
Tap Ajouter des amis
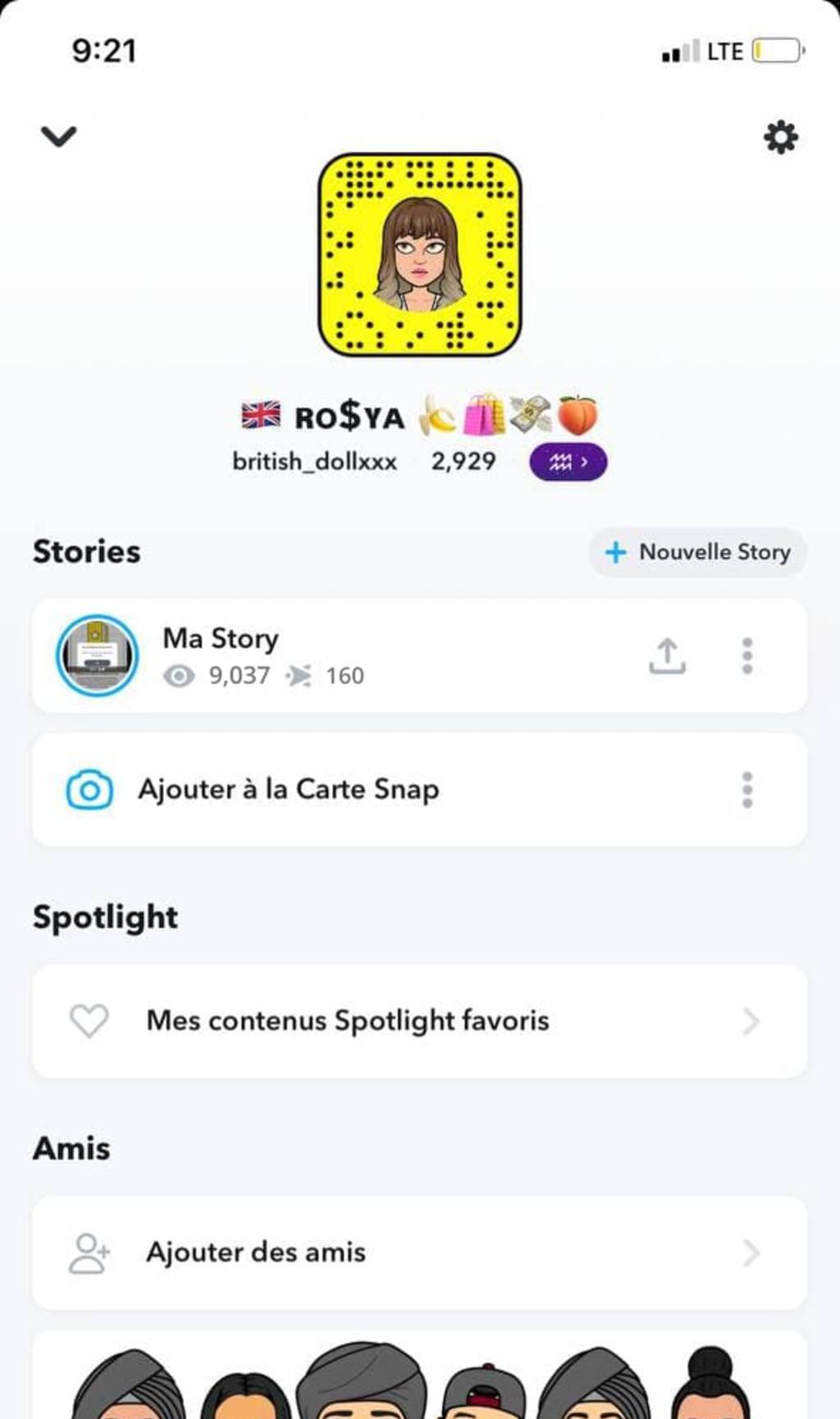418,1252
